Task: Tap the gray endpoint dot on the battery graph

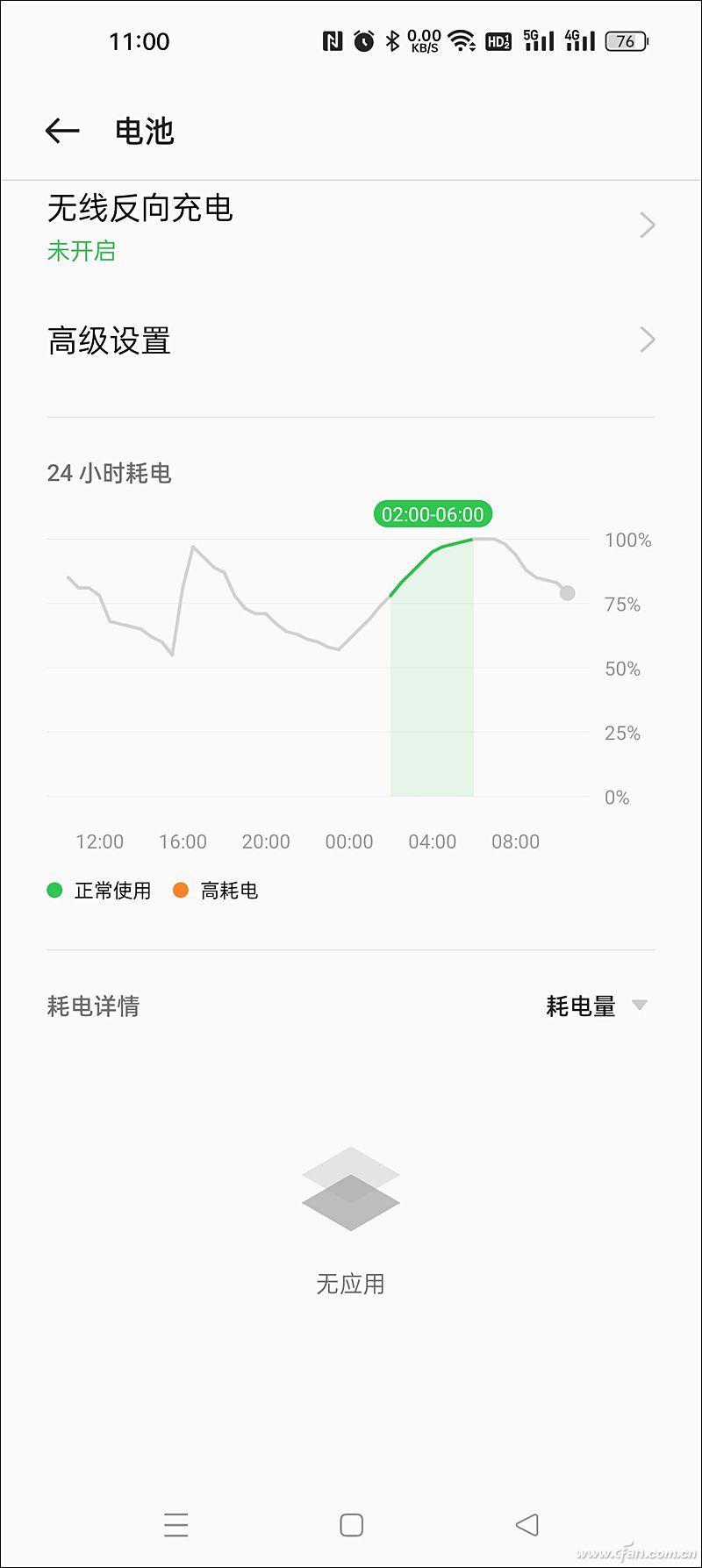Action: pyautogui.click(x=566, y=592)
